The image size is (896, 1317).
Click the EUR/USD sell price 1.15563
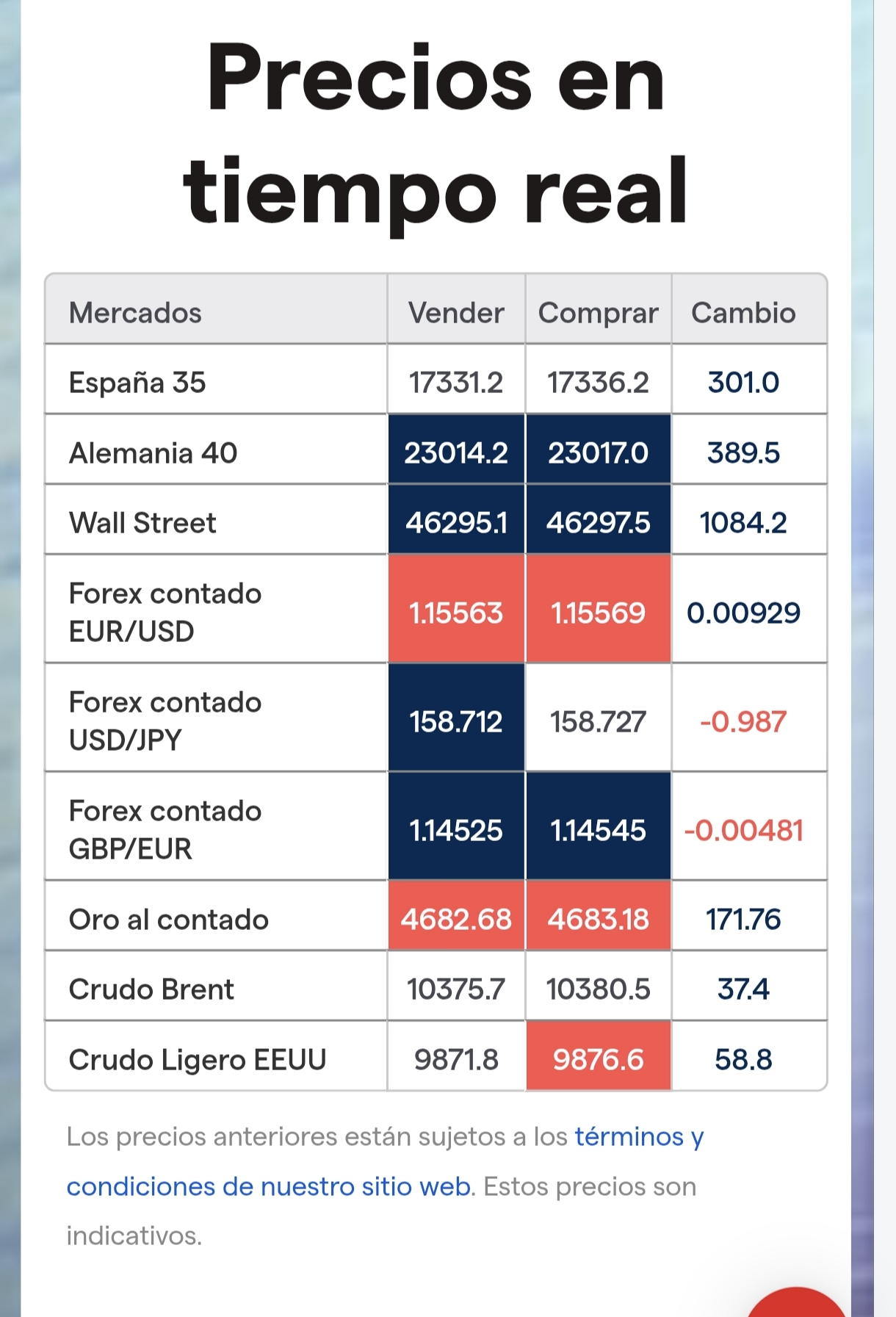point(456,611)
